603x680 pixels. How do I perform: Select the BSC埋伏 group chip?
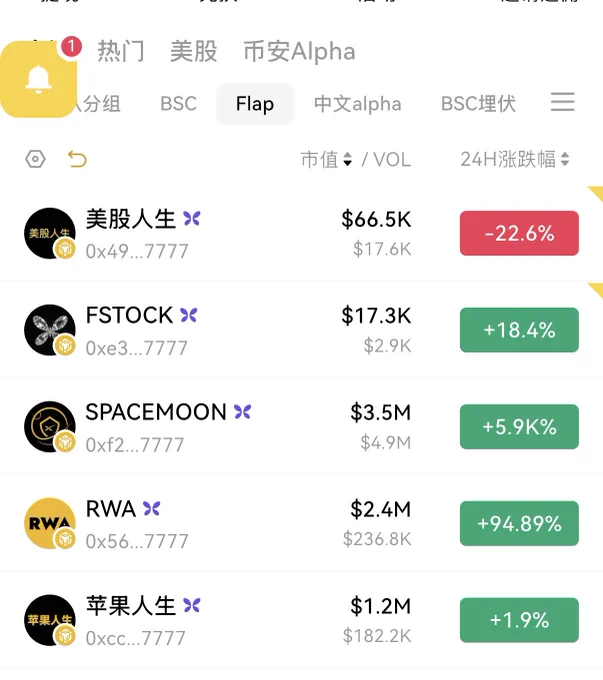click(x=478, y=104)
